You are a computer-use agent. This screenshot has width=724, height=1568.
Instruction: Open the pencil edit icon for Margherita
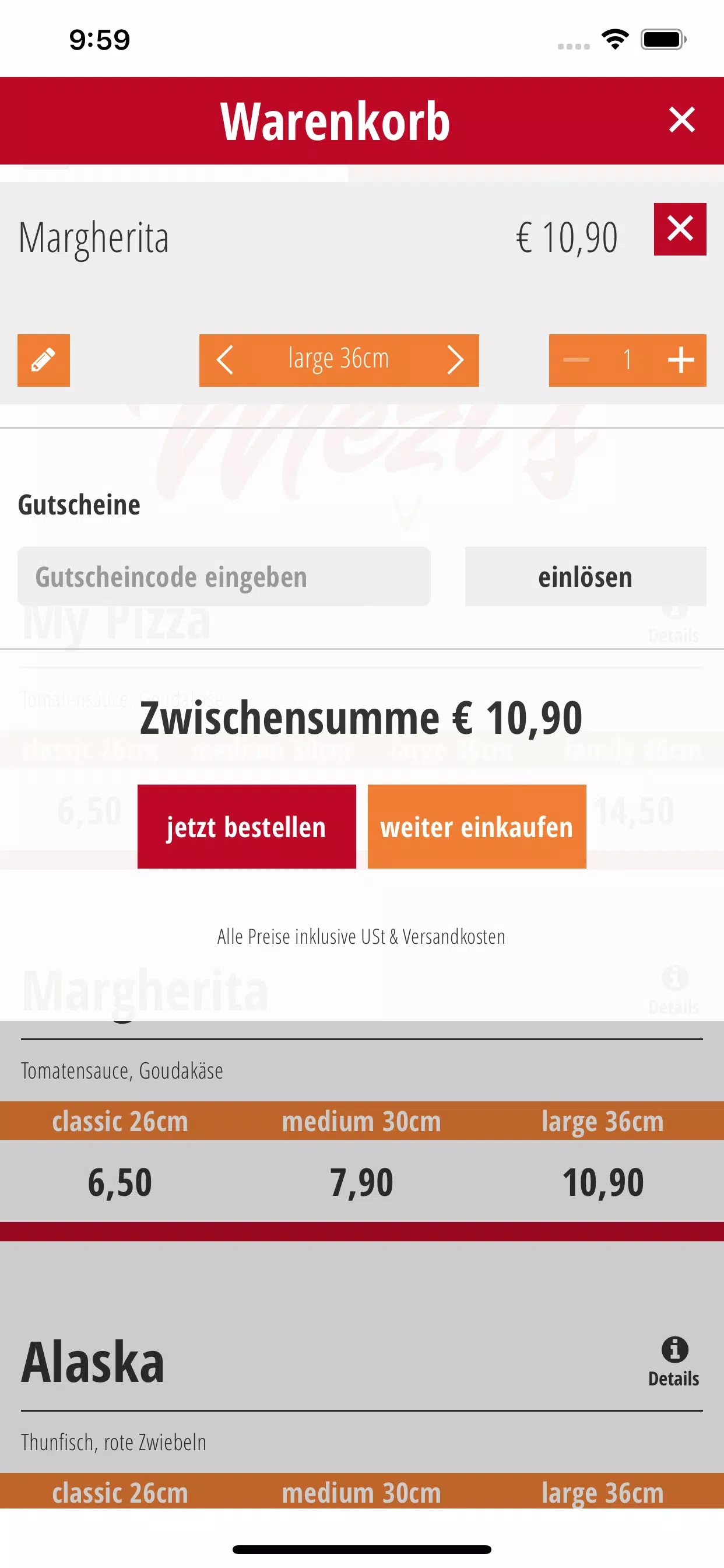click(43, 360)
